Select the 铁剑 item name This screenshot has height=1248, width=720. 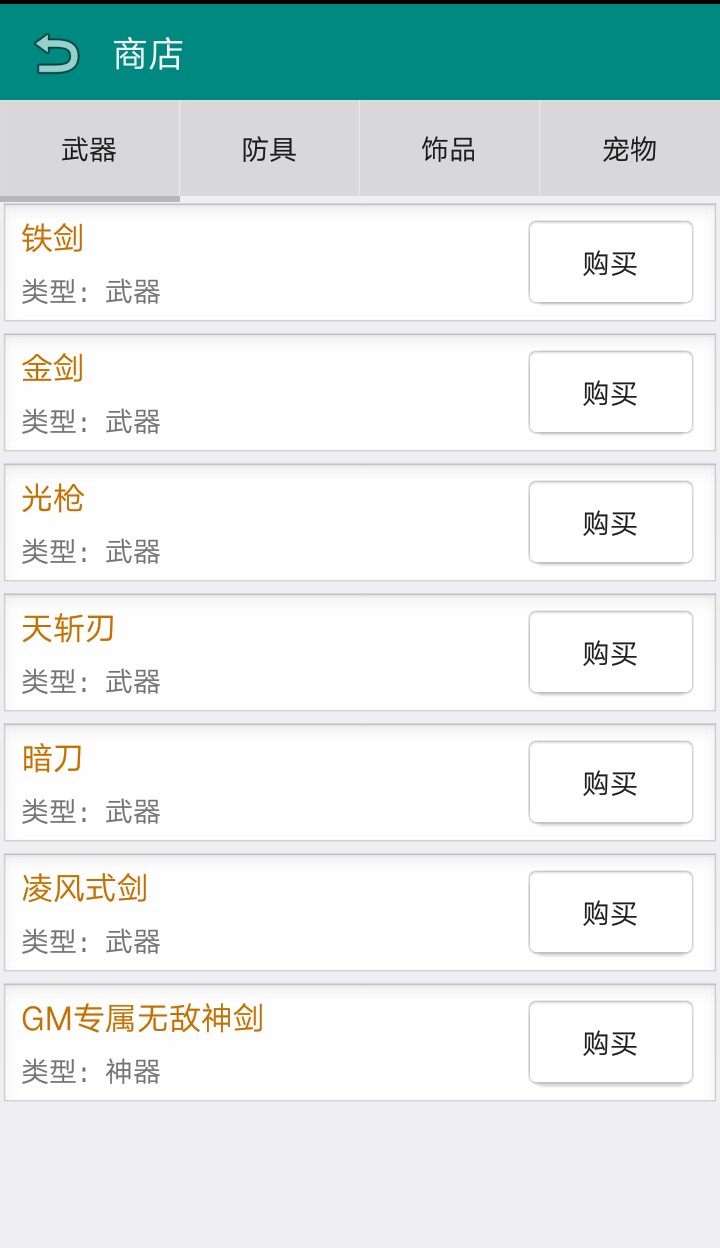(x=51, y=238)
